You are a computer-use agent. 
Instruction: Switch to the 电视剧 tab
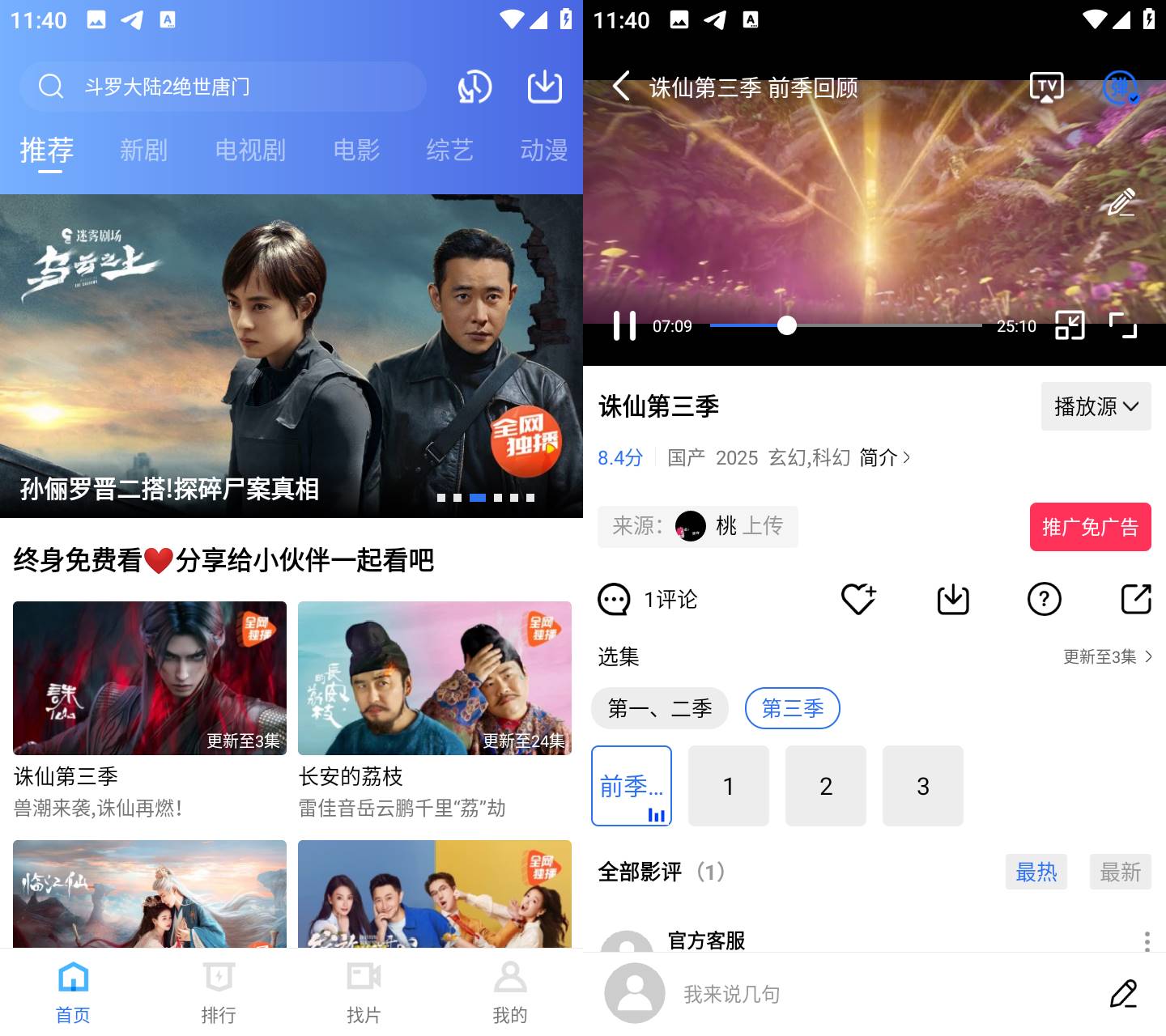(250, 151)
